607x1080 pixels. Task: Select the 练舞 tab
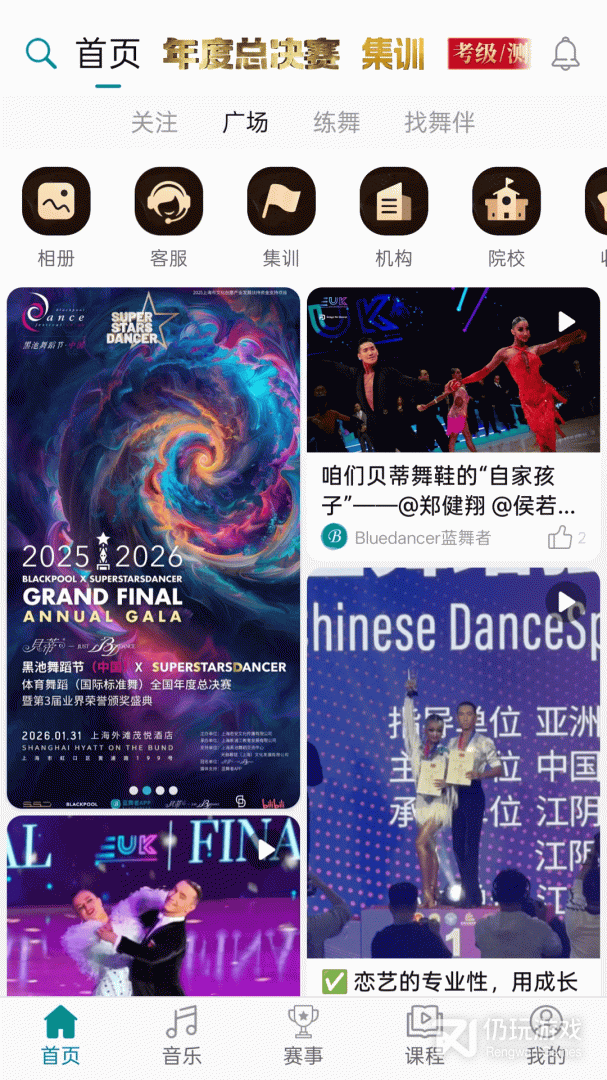[x=337, y=123]
